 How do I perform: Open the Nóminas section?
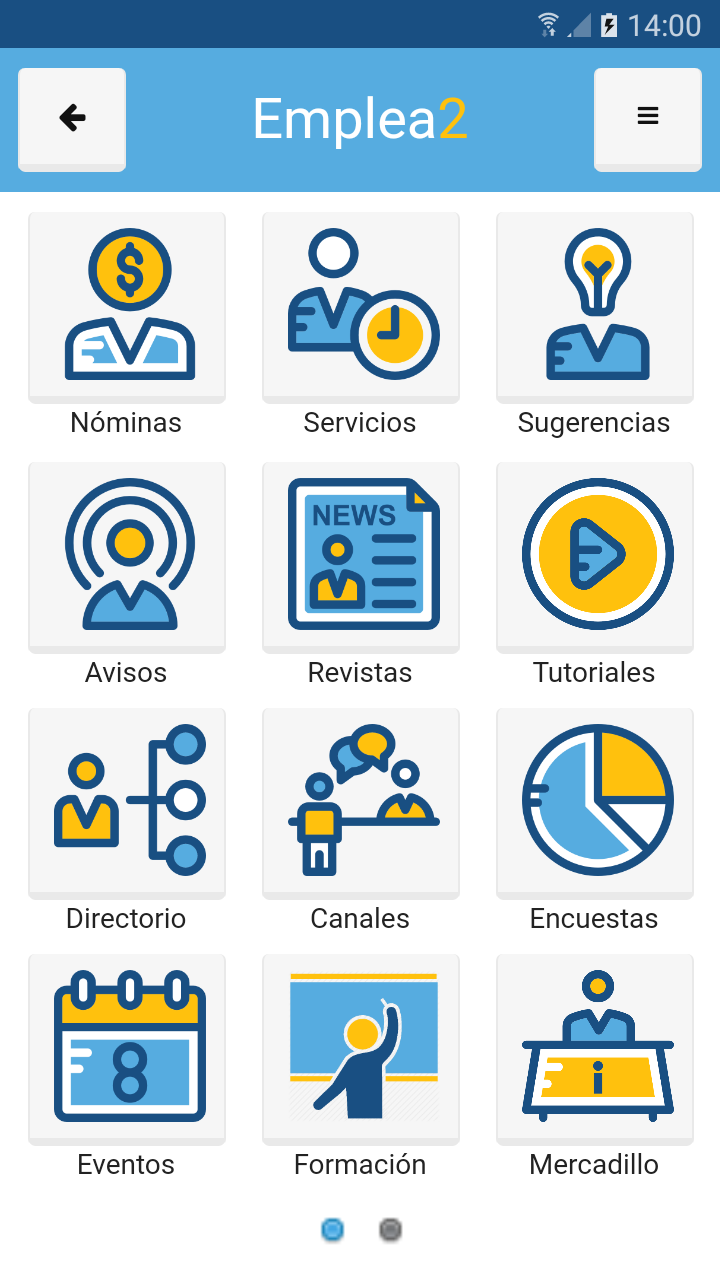127,307
